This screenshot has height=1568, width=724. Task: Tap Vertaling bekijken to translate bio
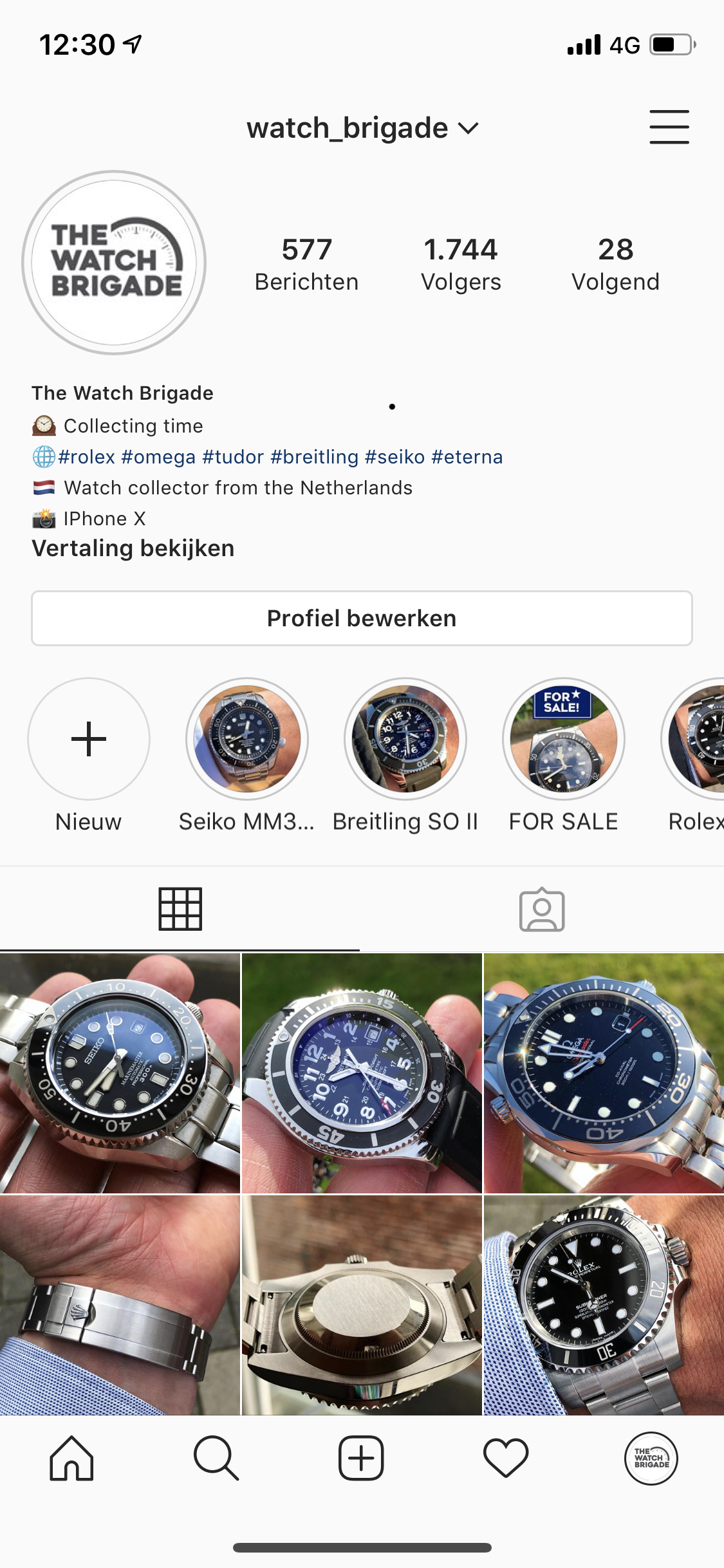pyautogui.click(x=133, y=548)
